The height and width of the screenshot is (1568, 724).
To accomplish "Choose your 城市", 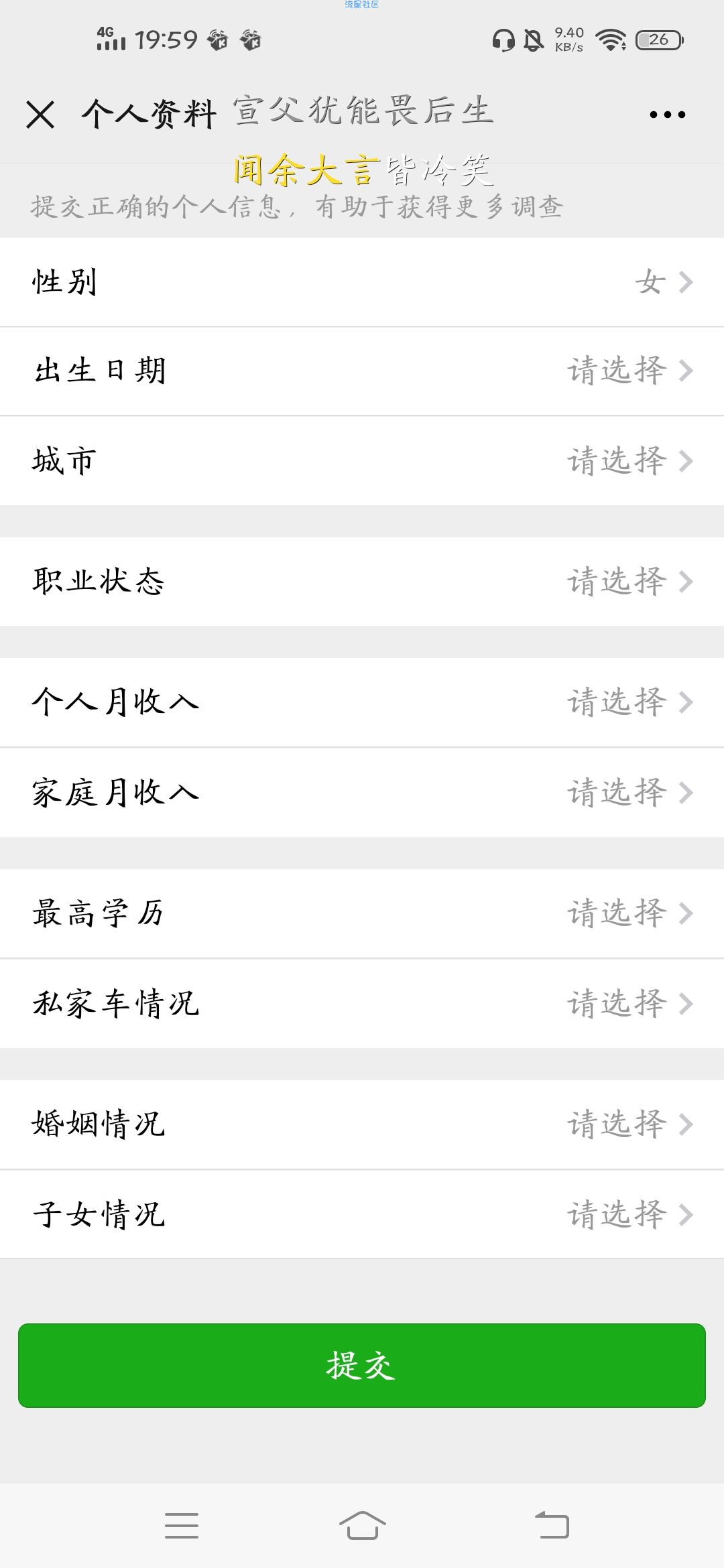I will click(362, 461).
